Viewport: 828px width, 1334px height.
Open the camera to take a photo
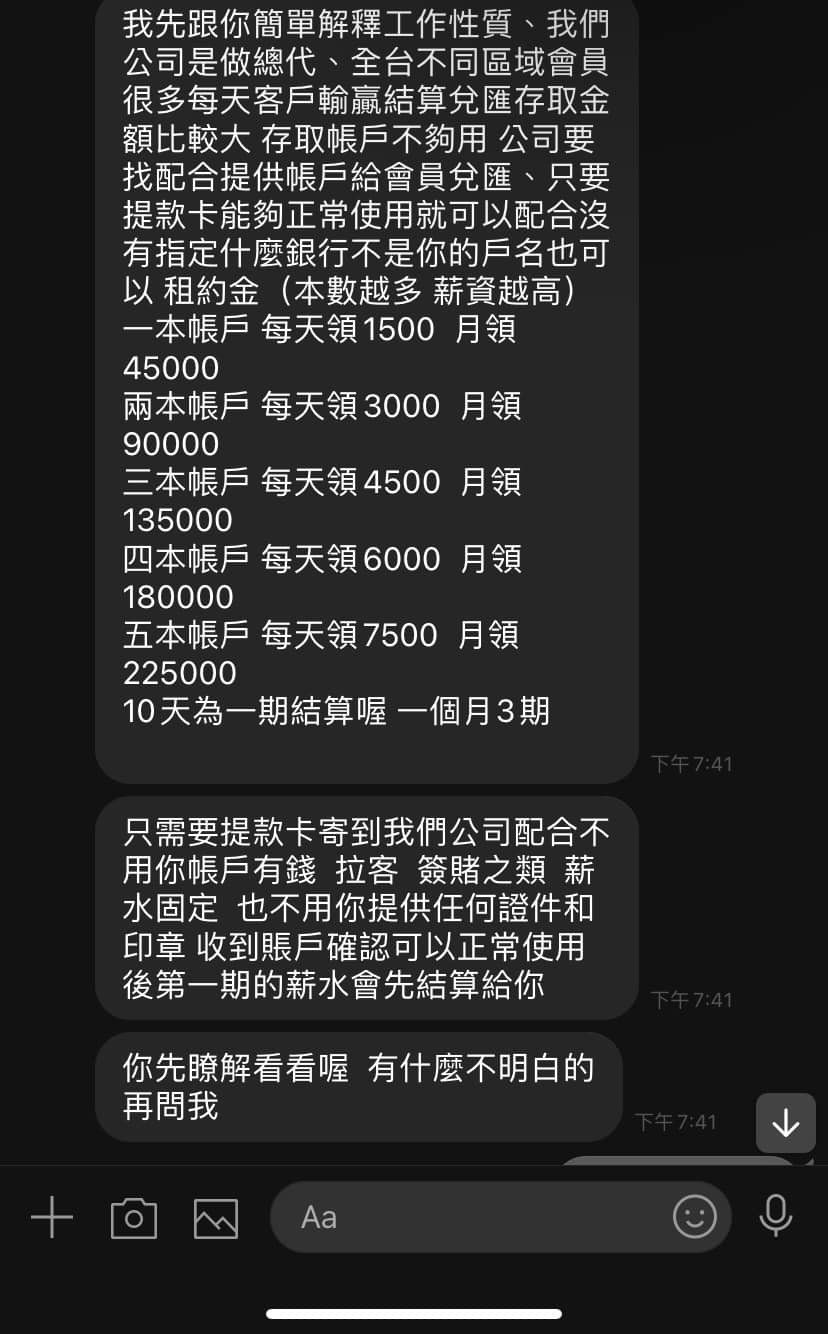pyautogui.click(x=134, y=1218)
